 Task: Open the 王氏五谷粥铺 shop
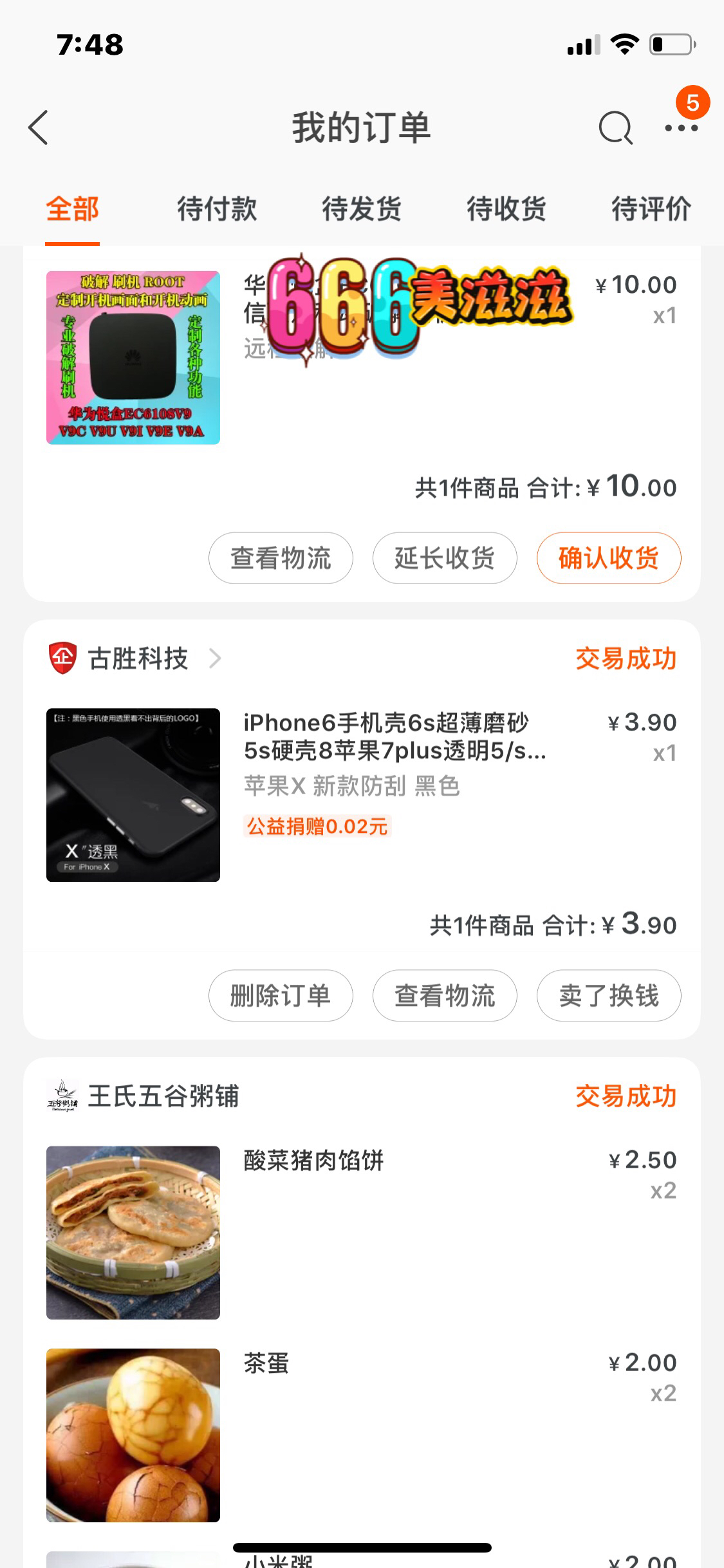(163, 1096)
